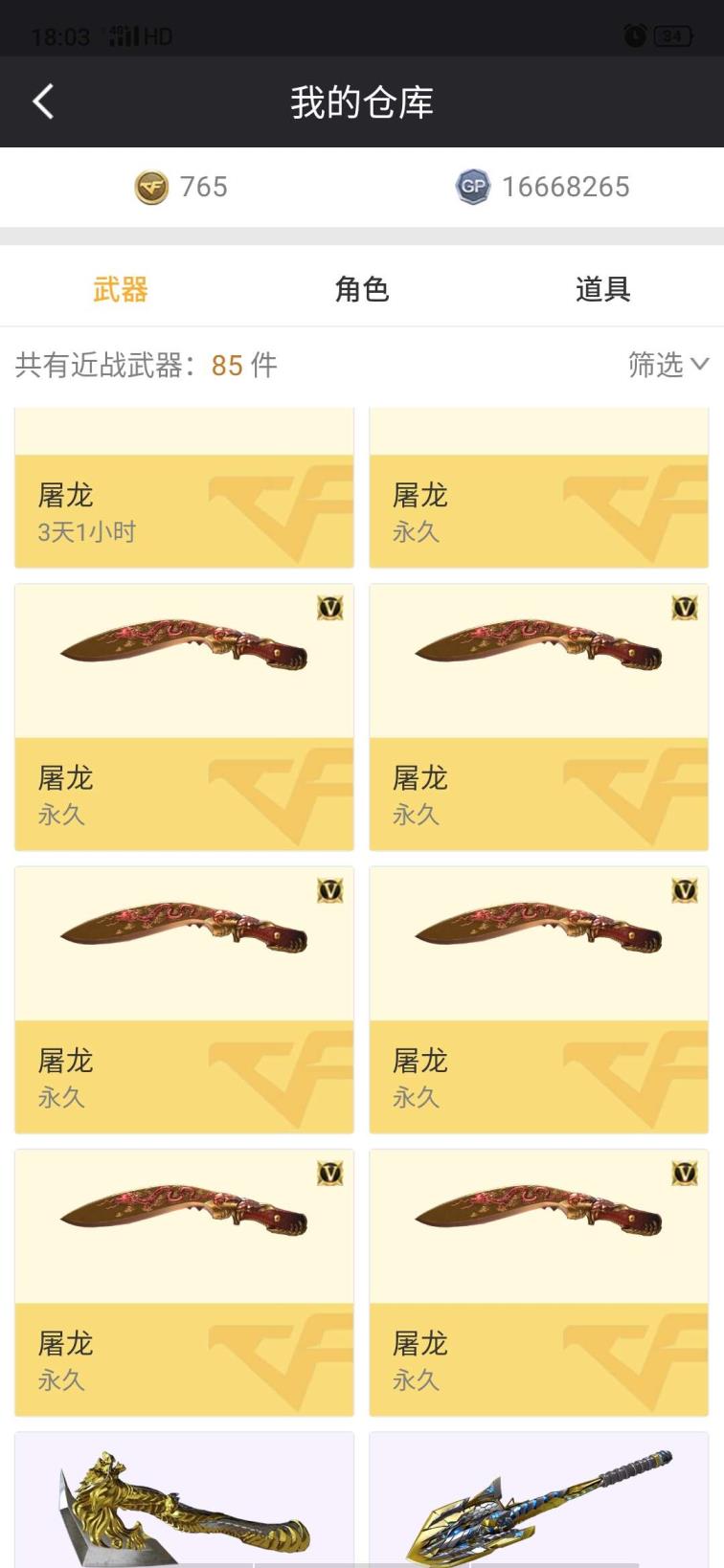Go back from 我的仓库 page
724x1568 pixels.
[43, 101]
